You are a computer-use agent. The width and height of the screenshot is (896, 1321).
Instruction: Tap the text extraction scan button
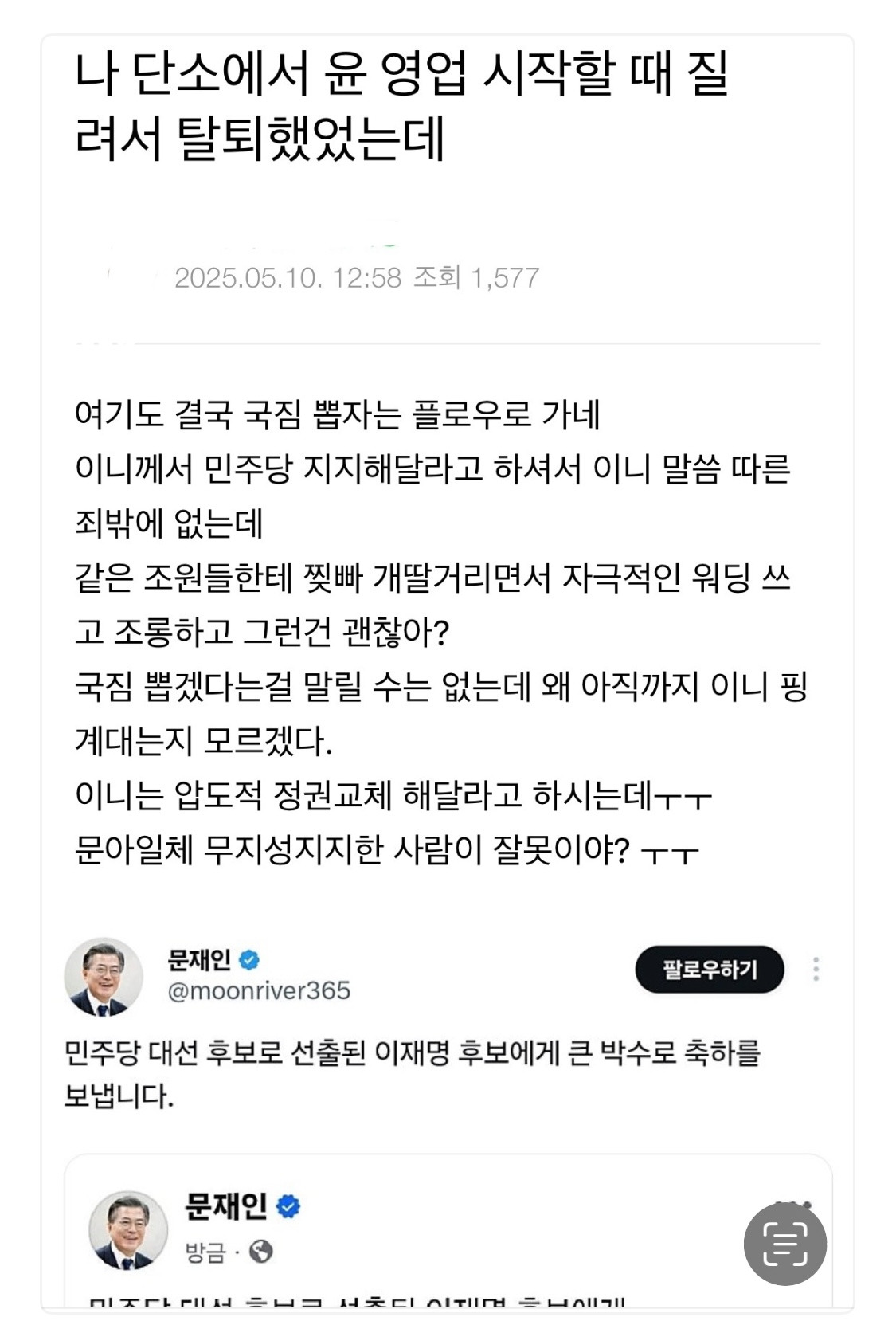point(784,1243)
